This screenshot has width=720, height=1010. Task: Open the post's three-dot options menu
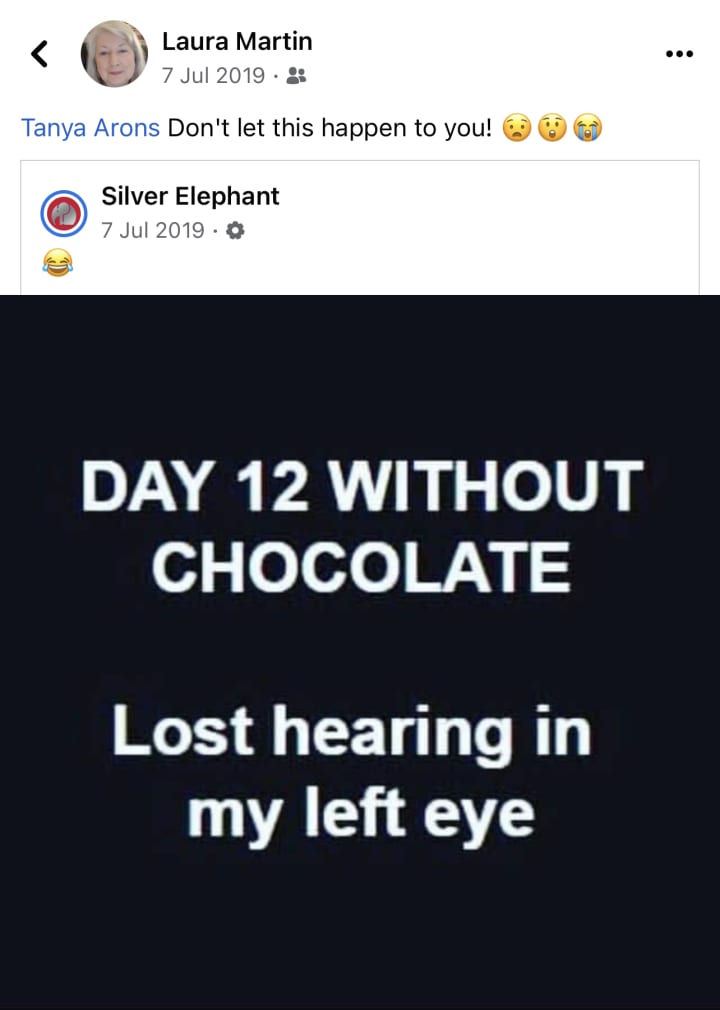[679, 53]
